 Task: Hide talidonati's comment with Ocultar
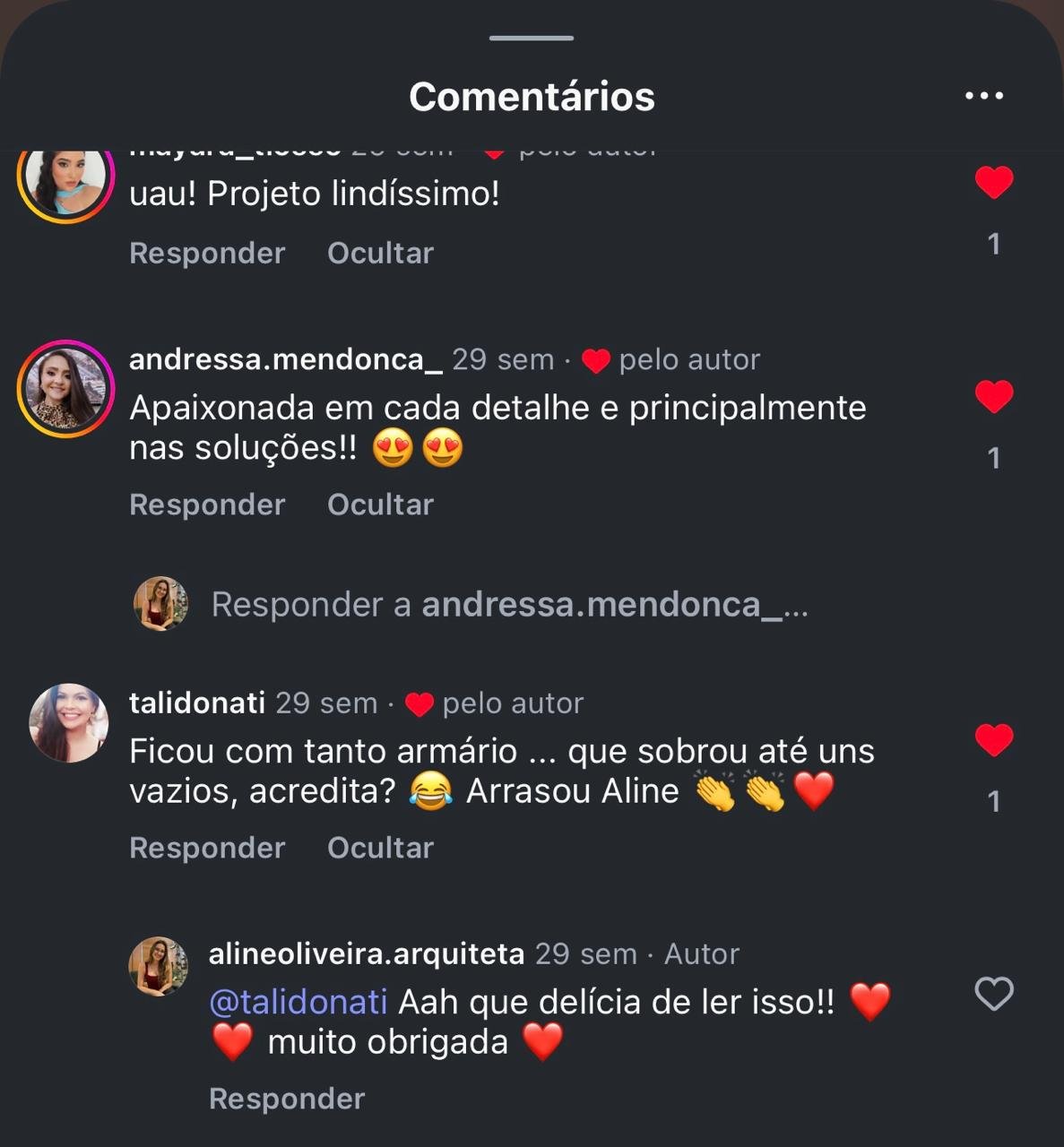pyautogui.click(x=380, y=849)
